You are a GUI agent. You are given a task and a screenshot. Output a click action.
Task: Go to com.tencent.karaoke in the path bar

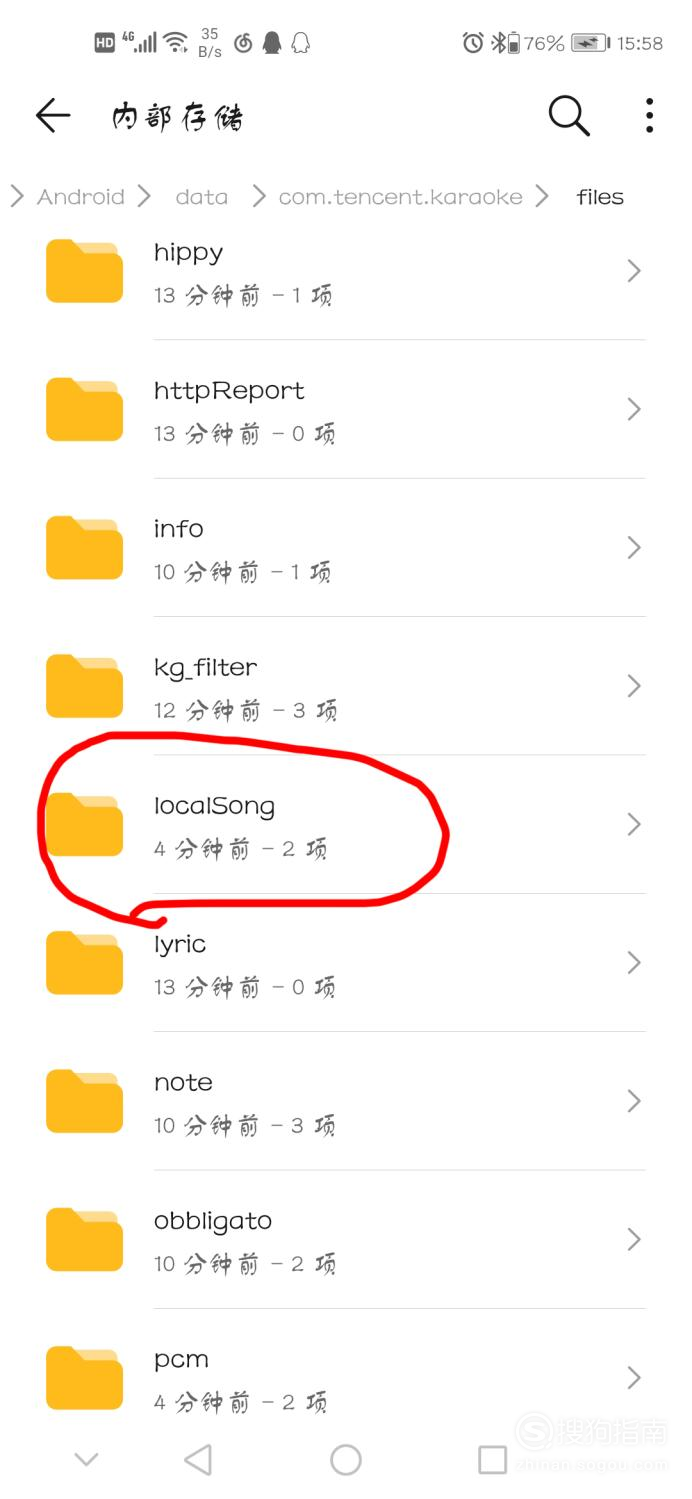[x=400, y=197]
